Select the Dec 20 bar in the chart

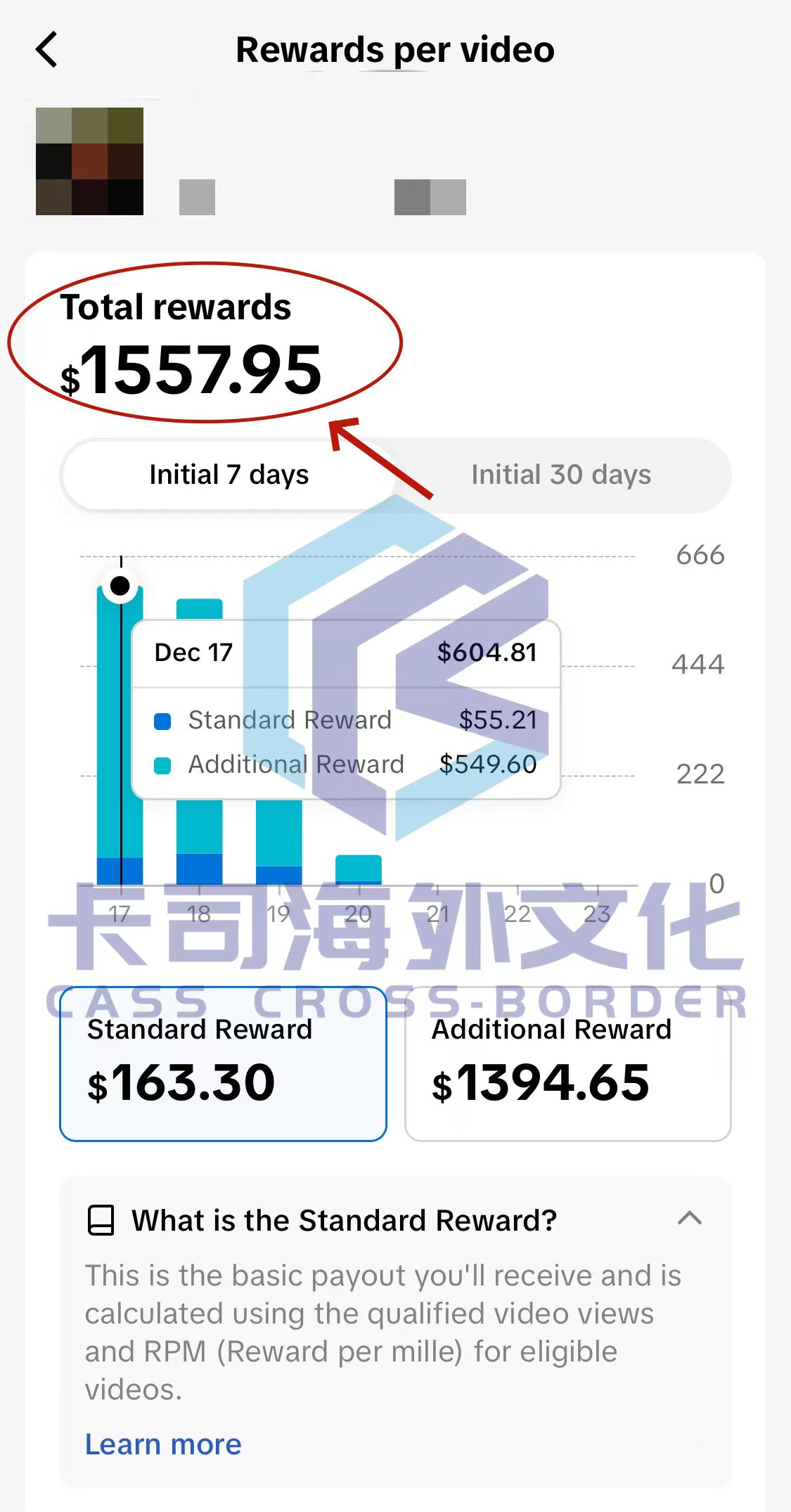point(358,869)
